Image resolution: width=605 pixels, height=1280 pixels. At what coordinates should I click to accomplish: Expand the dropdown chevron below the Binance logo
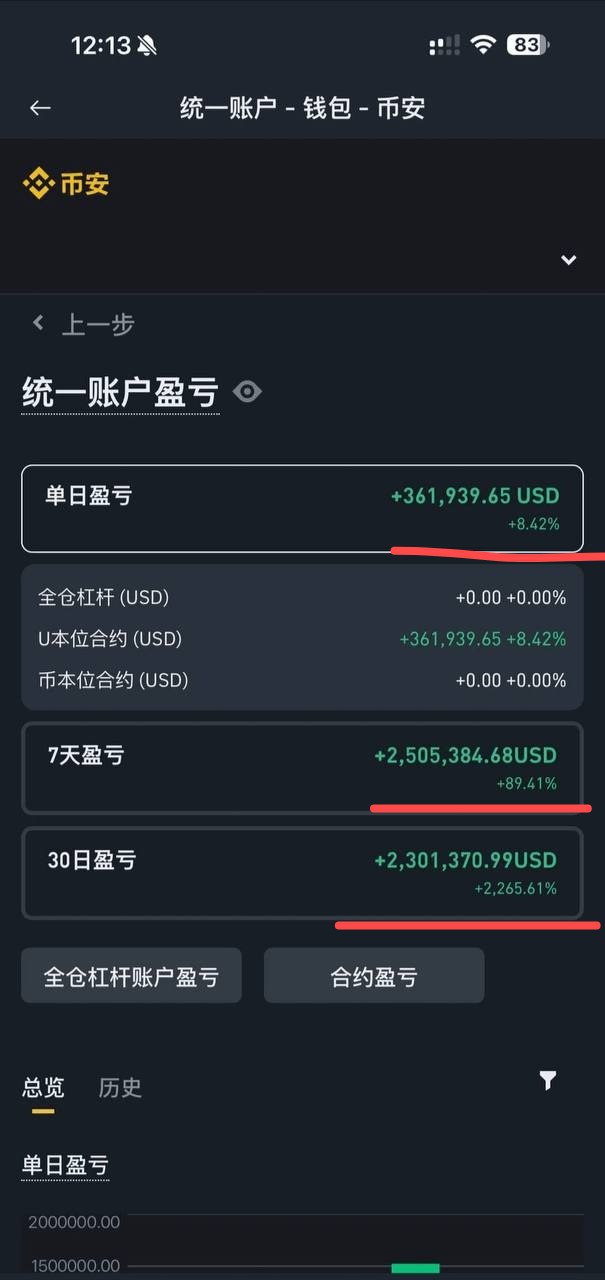click(568, 260)
